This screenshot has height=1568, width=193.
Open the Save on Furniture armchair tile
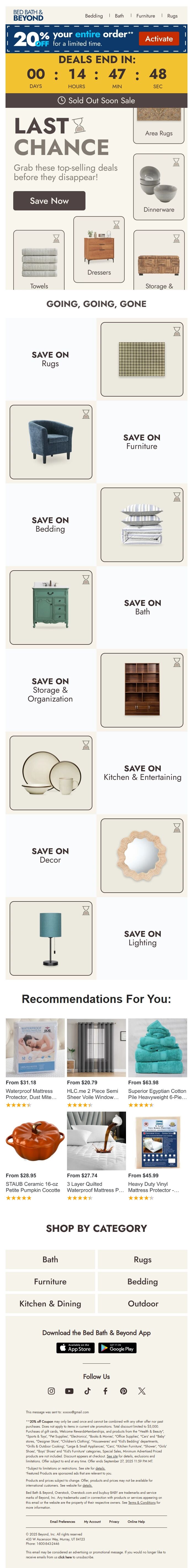coord(51,442)
